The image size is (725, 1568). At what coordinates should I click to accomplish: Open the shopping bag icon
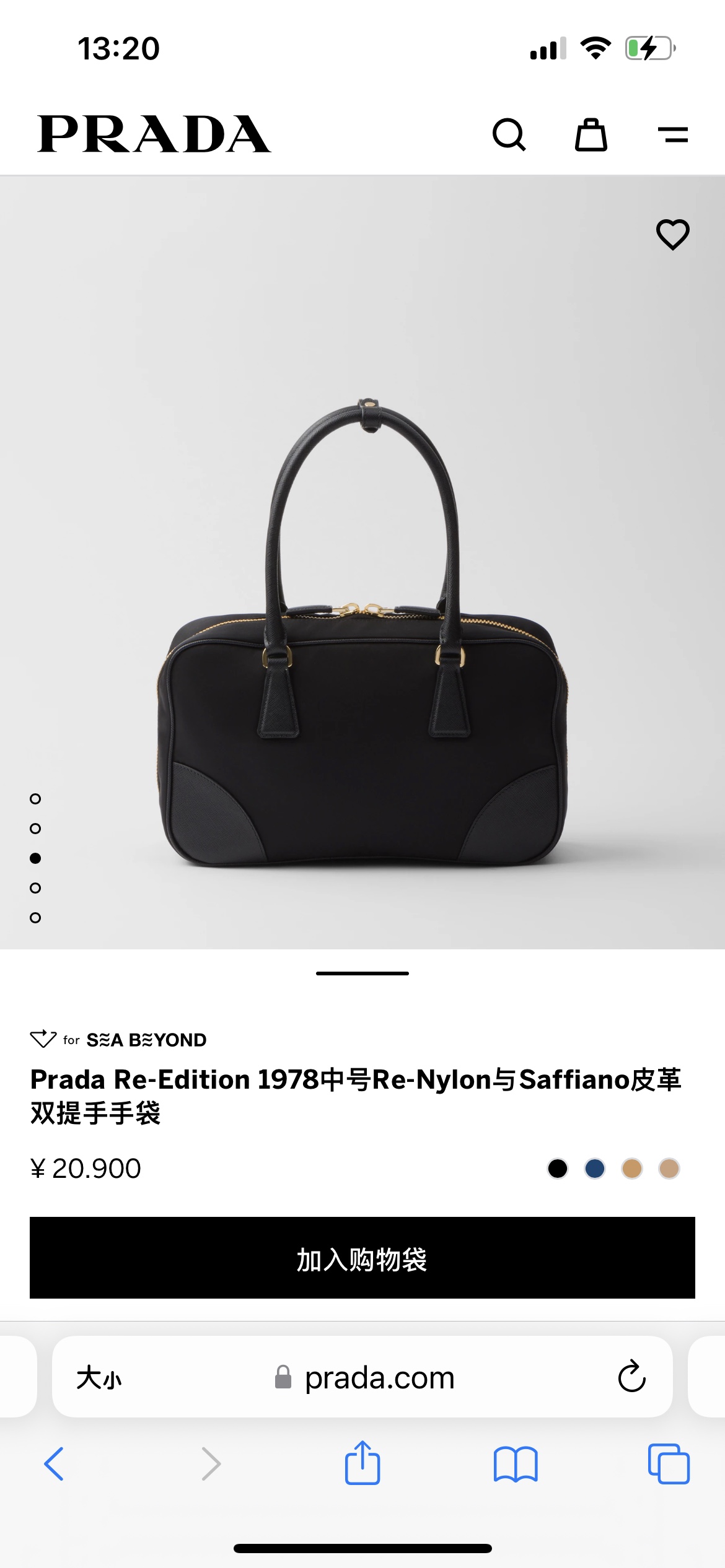(x=591, y=134)
